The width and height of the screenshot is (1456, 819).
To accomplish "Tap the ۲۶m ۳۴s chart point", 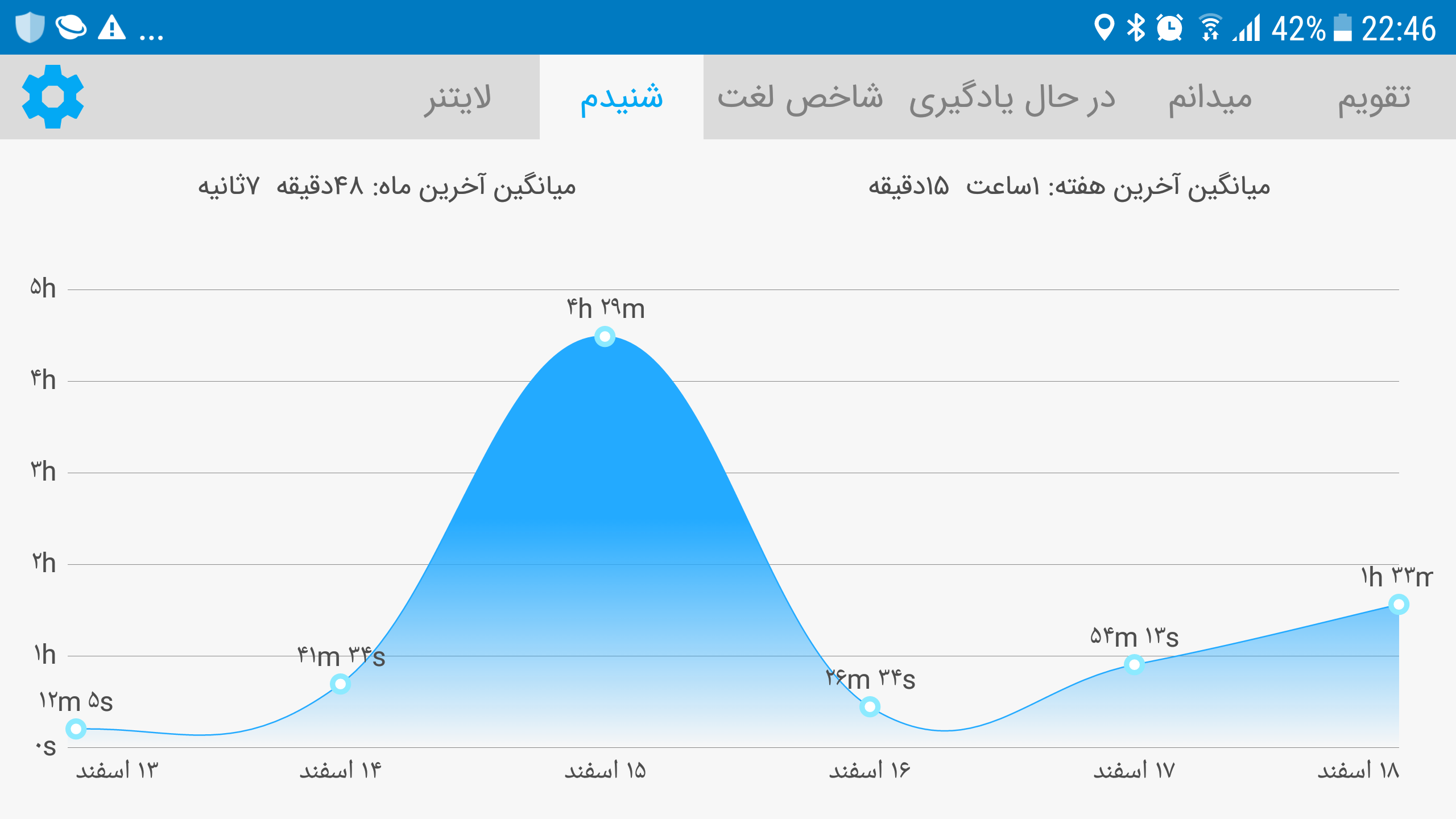I will [x=870, y=707].
